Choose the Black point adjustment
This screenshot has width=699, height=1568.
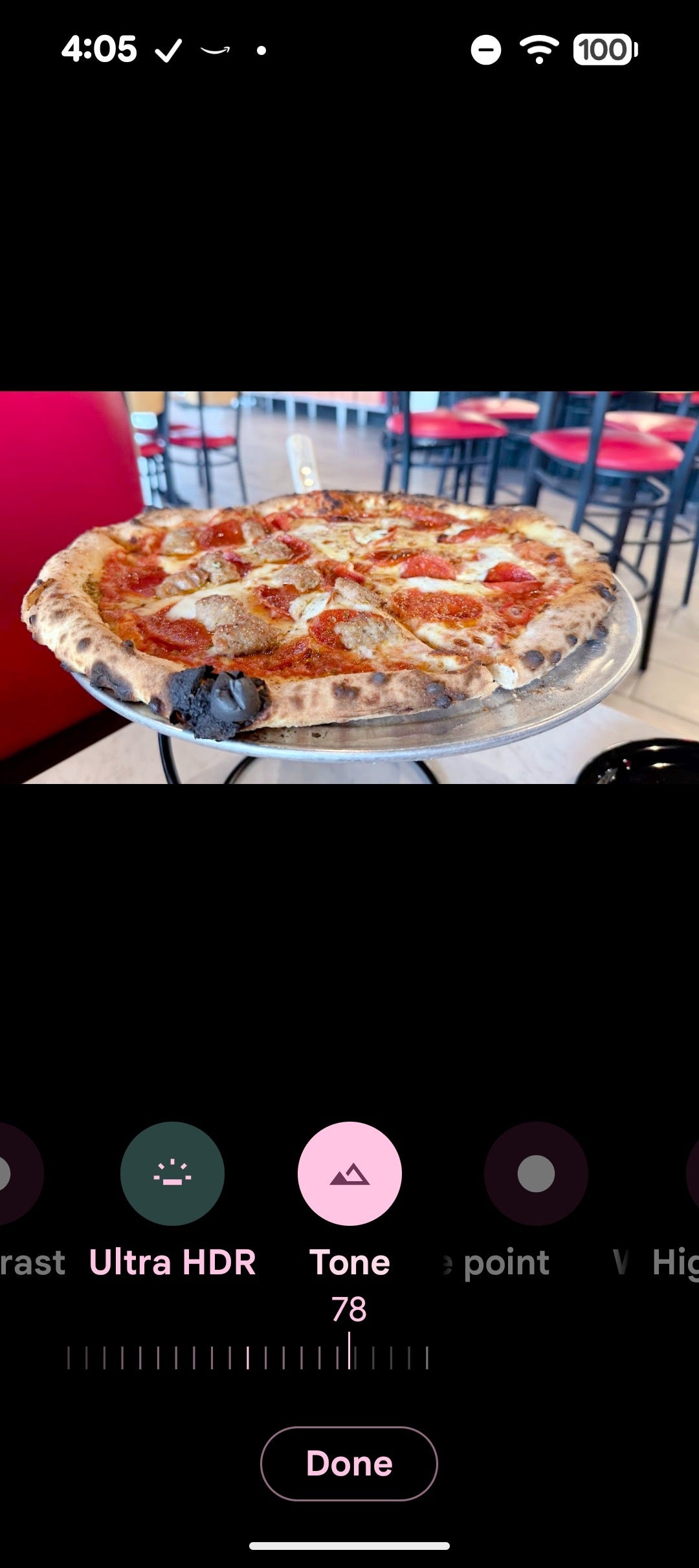click(536, 1173)
